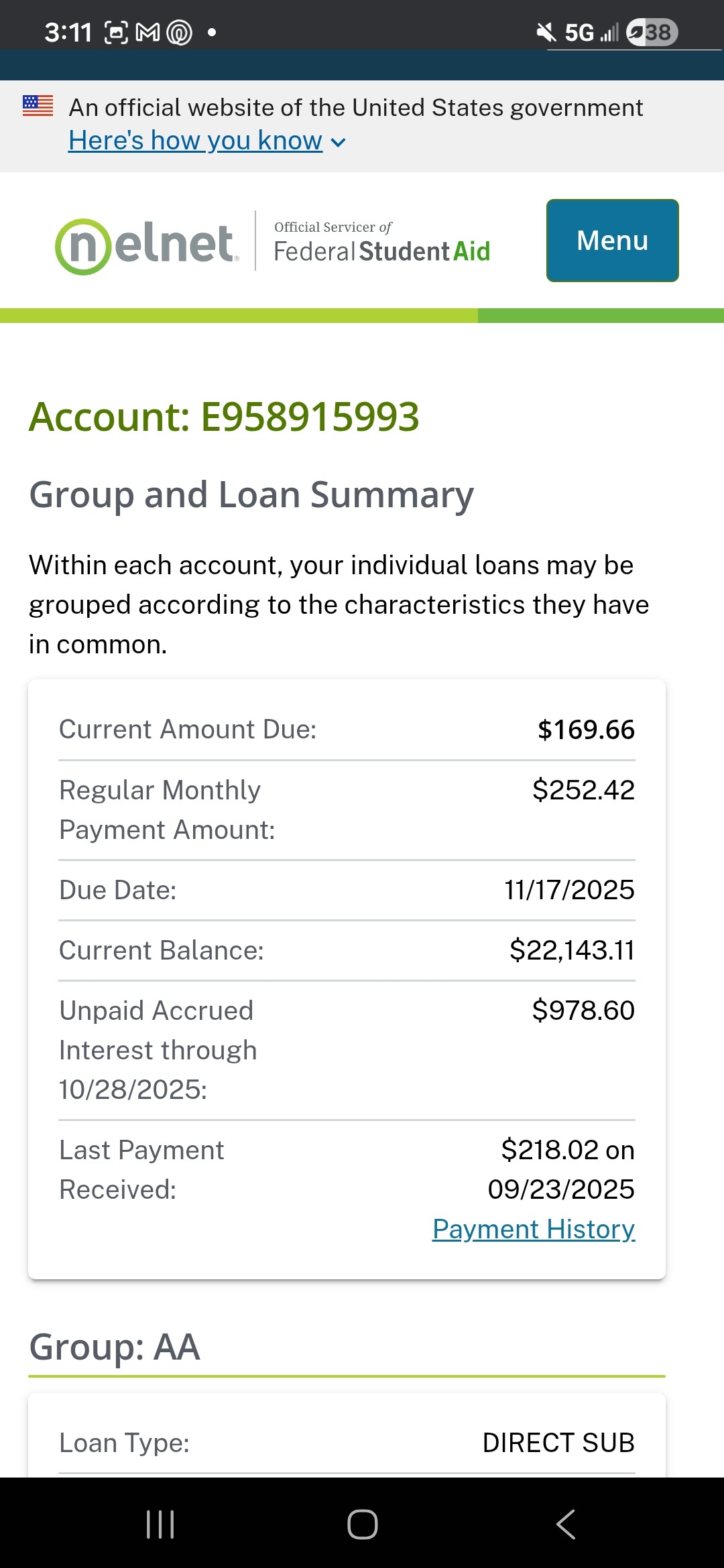Tap the Nelnet logo to go home
Viewport: 724px width, 1568px height.
[146, 245]
